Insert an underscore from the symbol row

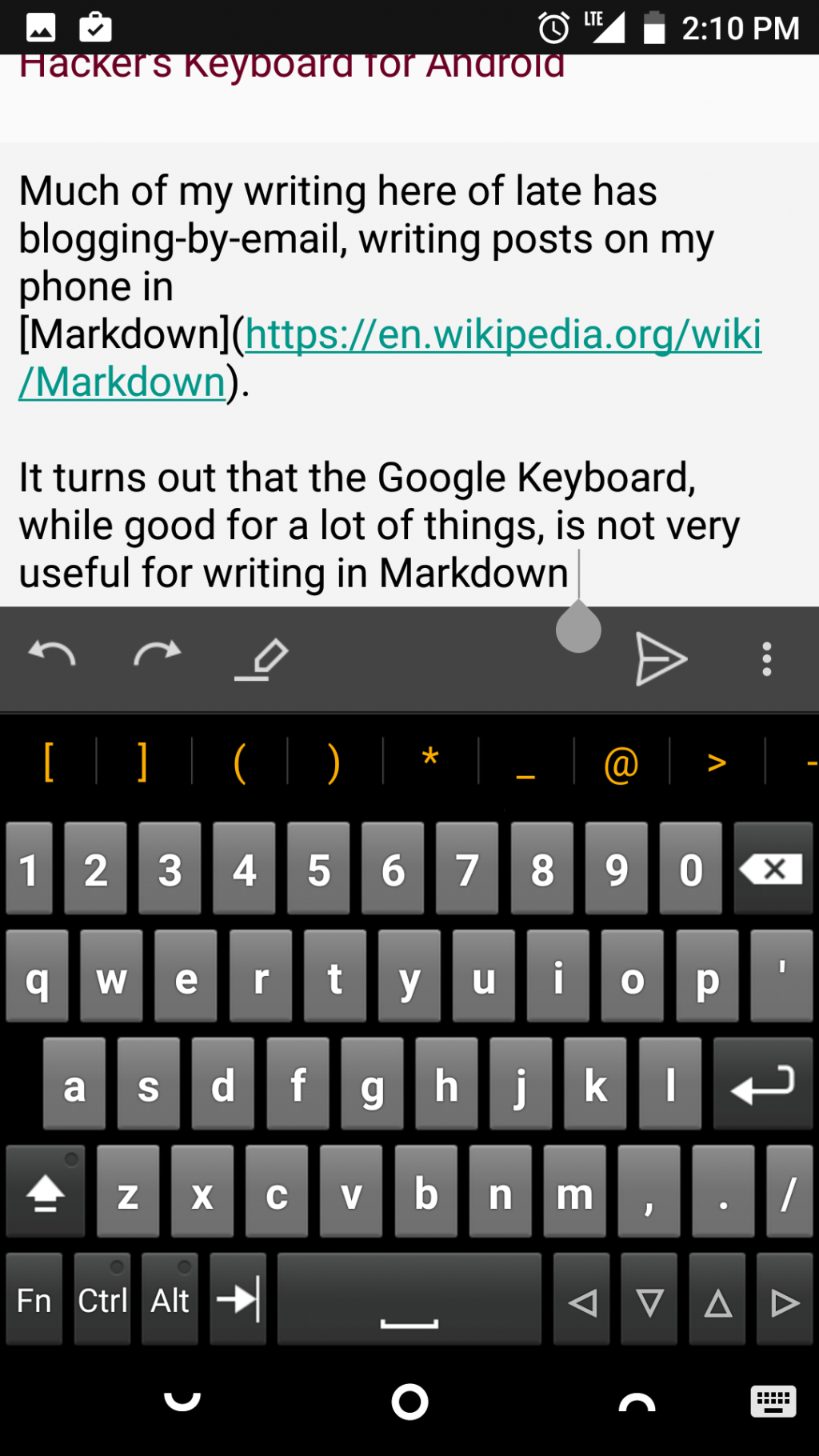[x=525, y=762]
